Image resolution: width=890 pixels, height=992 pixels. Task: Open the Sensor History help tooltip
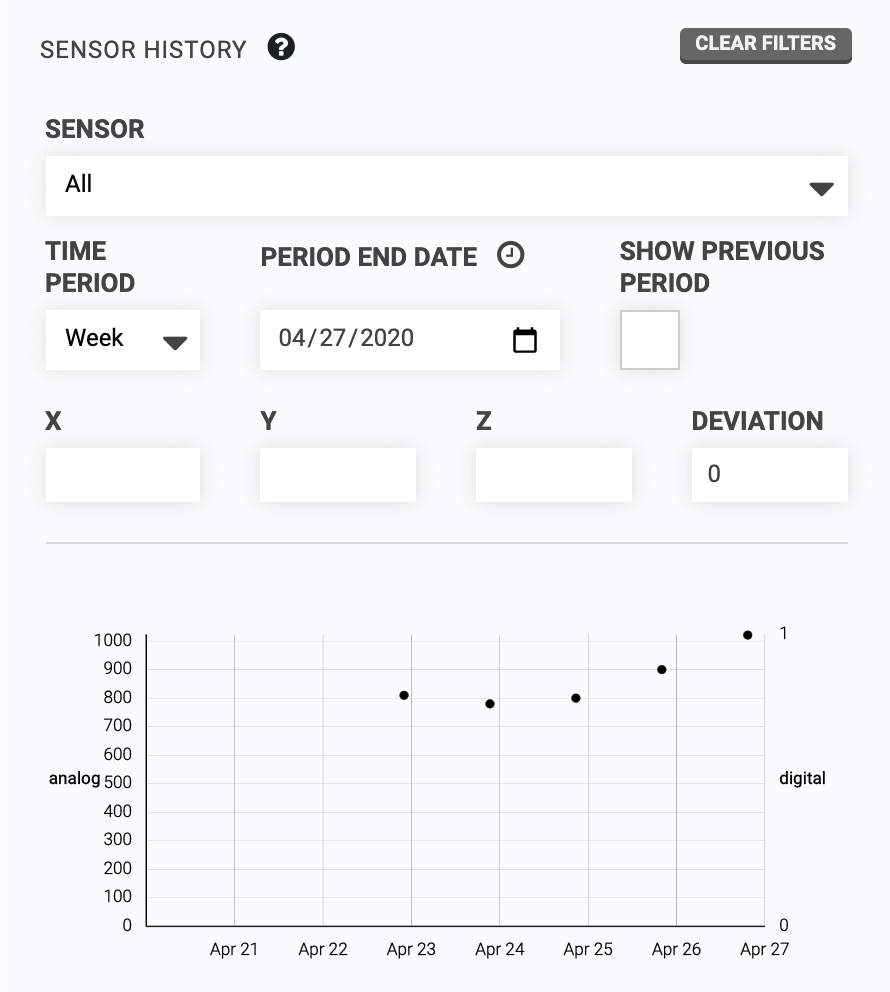click(x=280, y=46)
